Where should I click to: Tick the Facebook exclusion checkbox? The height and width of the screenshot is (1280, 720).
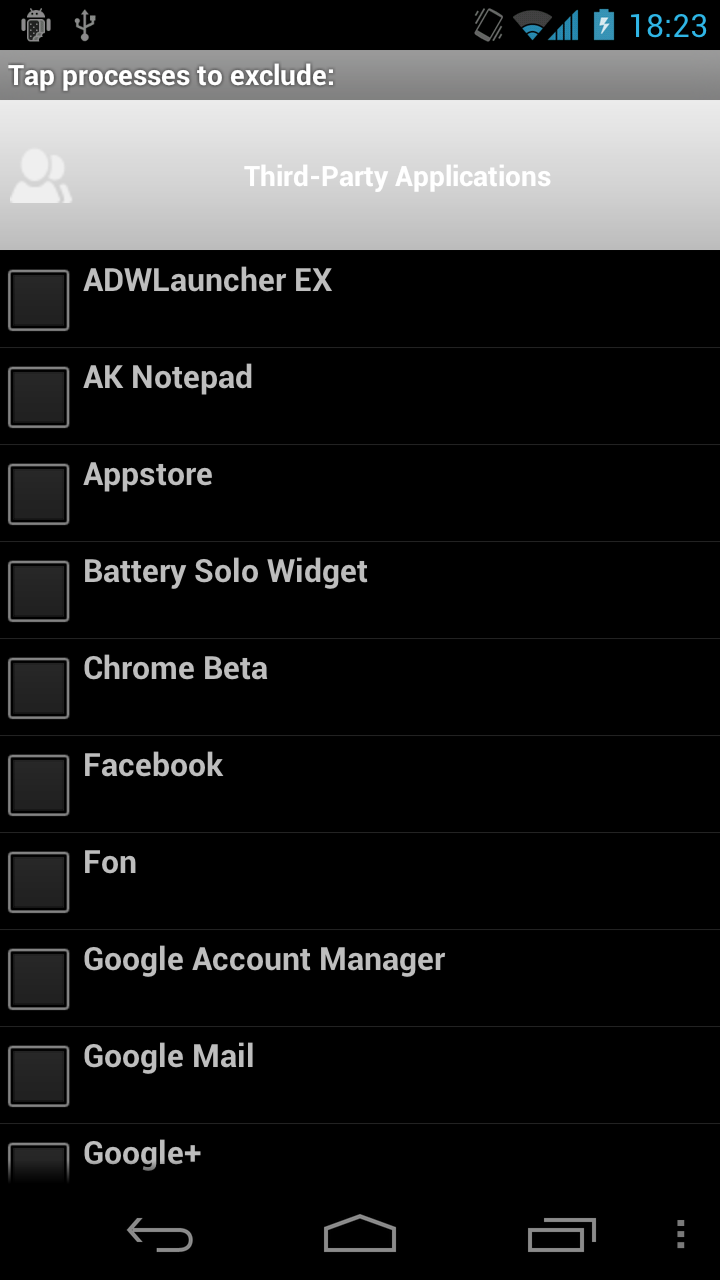click(38, 784)
